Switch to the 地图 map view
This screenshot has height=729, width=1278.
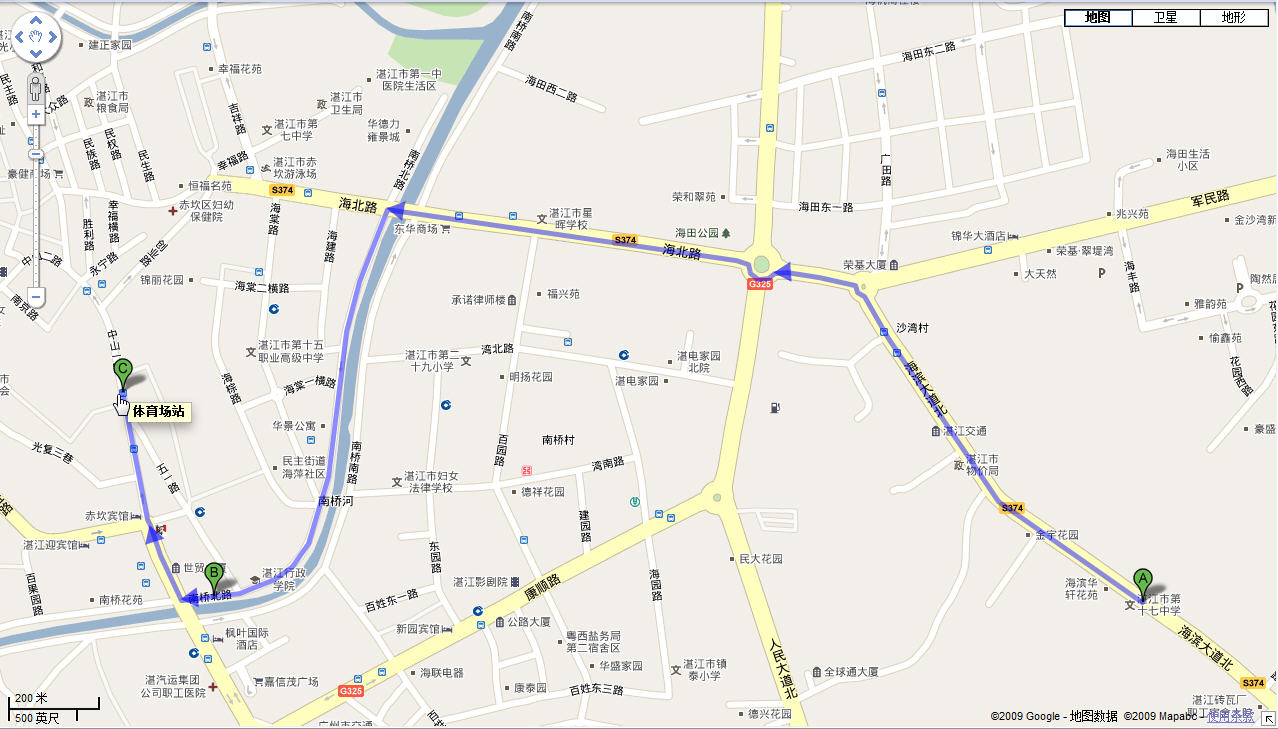click(x=1097, y=17)
